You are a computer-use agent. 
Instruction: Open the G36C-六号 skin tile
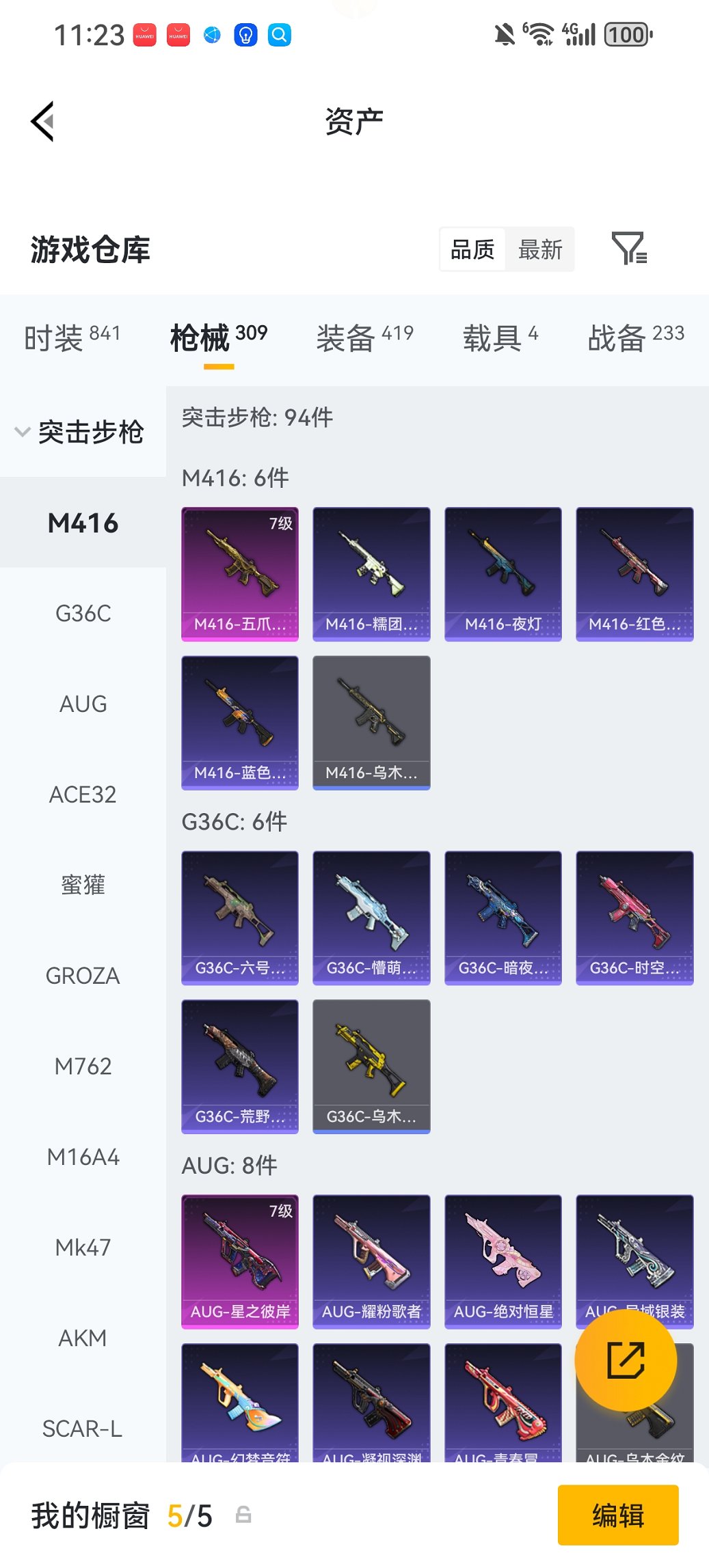(240, 918)
